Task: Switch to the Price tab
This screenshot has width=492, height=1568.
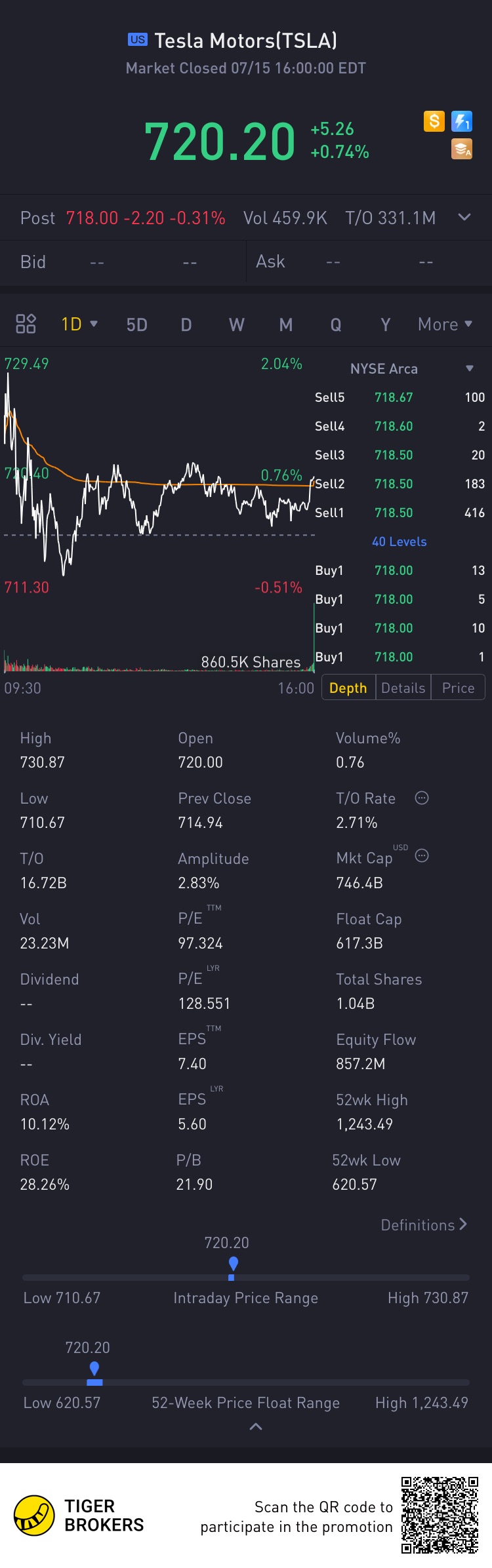Action: pyautogui.click(x=458, y=688)
